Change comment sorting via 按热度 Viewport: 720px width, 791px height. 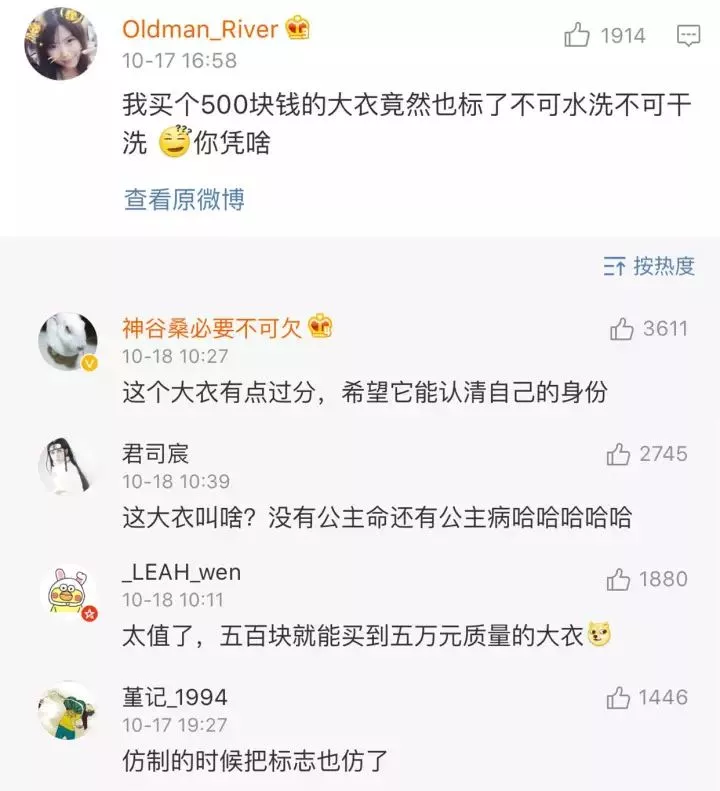(x=649, y=266)
